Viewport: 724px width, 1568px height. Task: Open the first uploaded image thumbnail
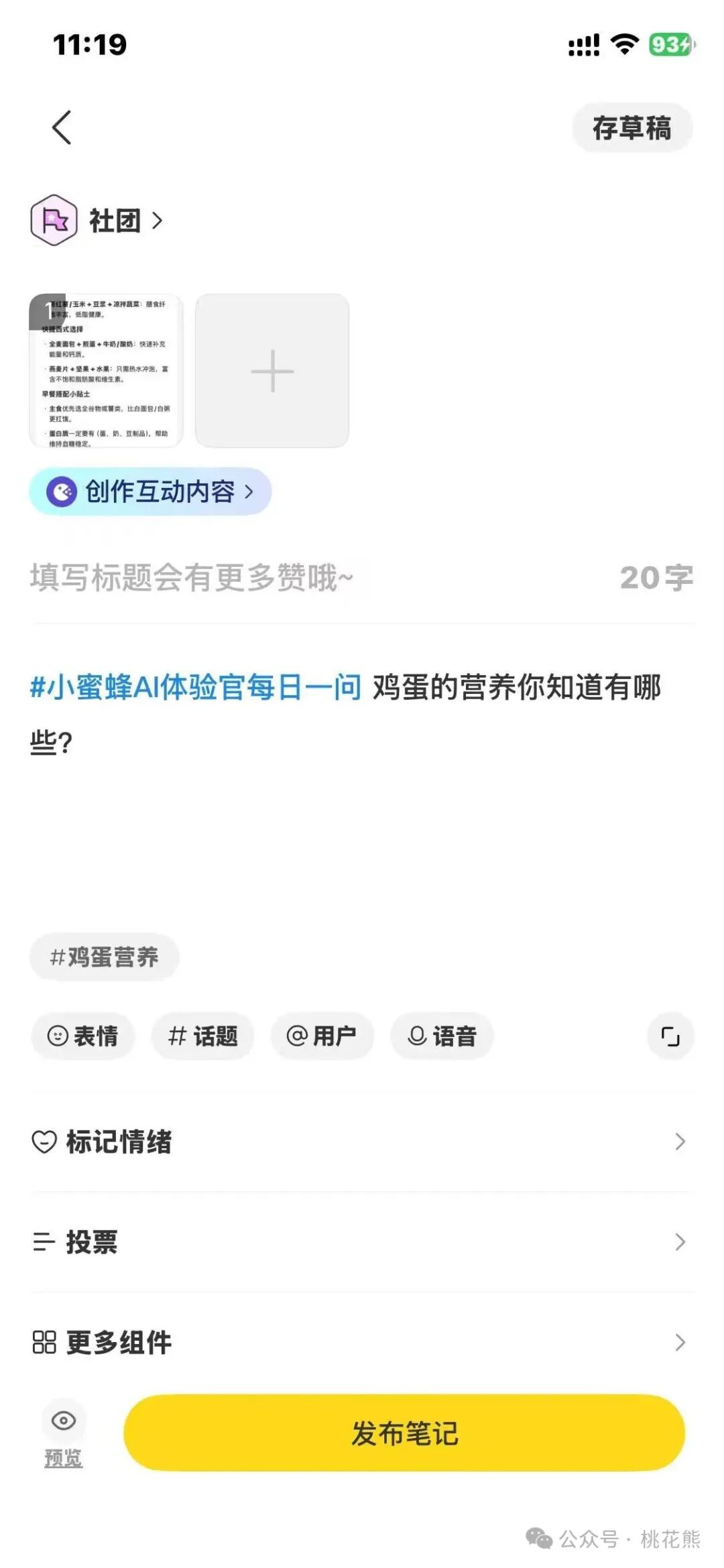click(106, 370)
